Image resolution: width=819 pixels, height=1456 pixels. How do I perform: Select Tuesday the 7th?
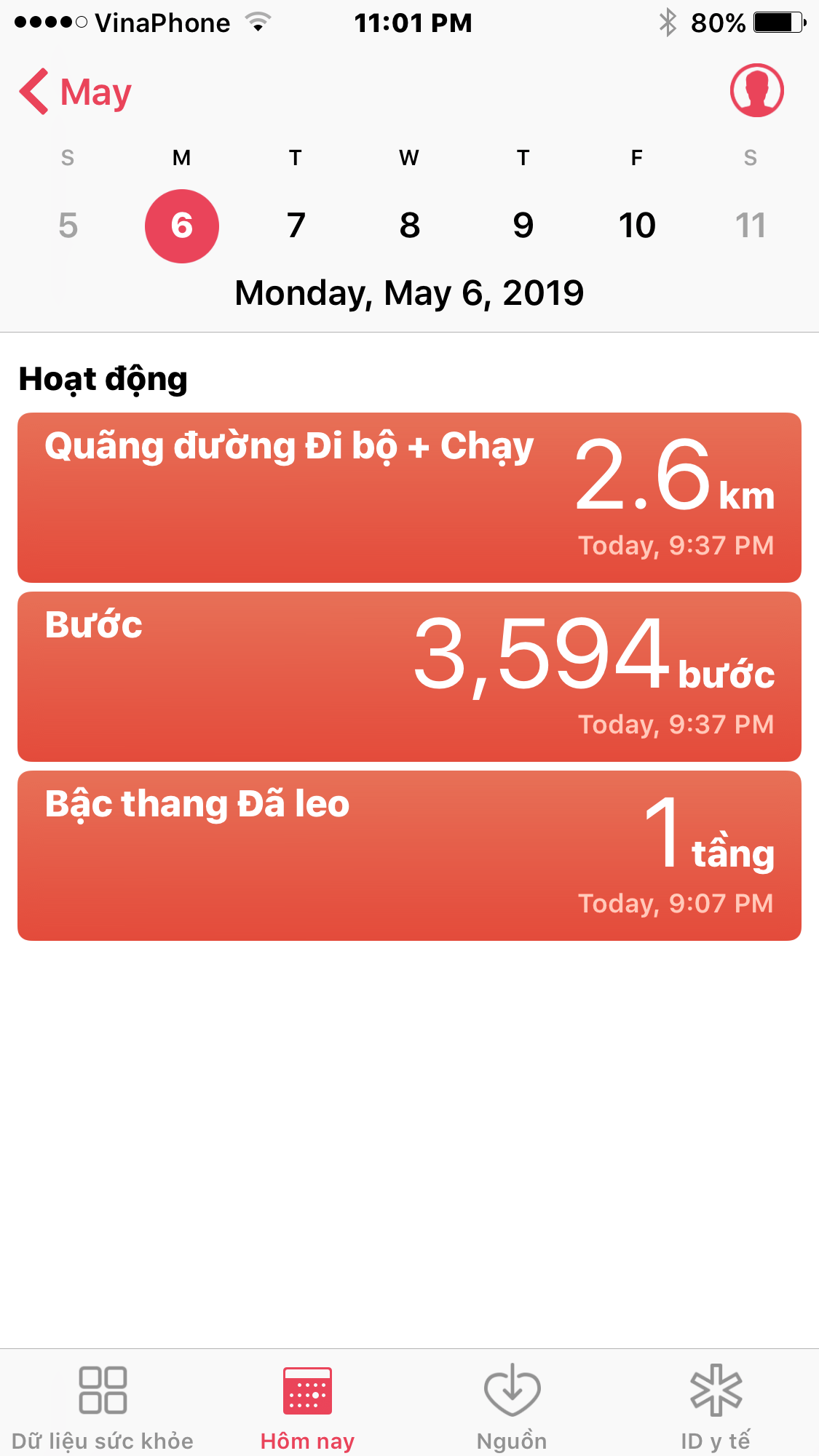pyautogui.click(x=296, y=226)
